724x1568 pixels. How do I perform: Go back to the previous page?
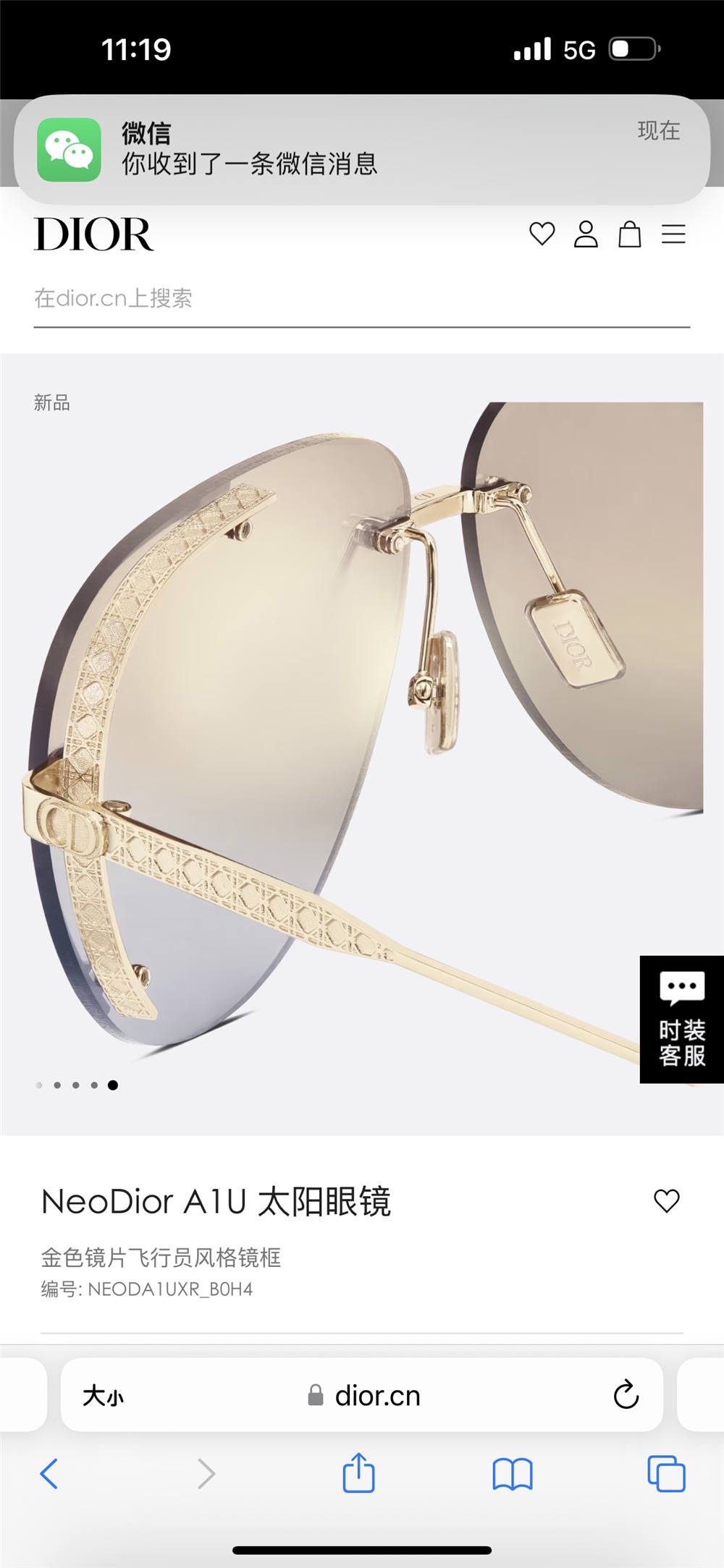[49, 1473]
